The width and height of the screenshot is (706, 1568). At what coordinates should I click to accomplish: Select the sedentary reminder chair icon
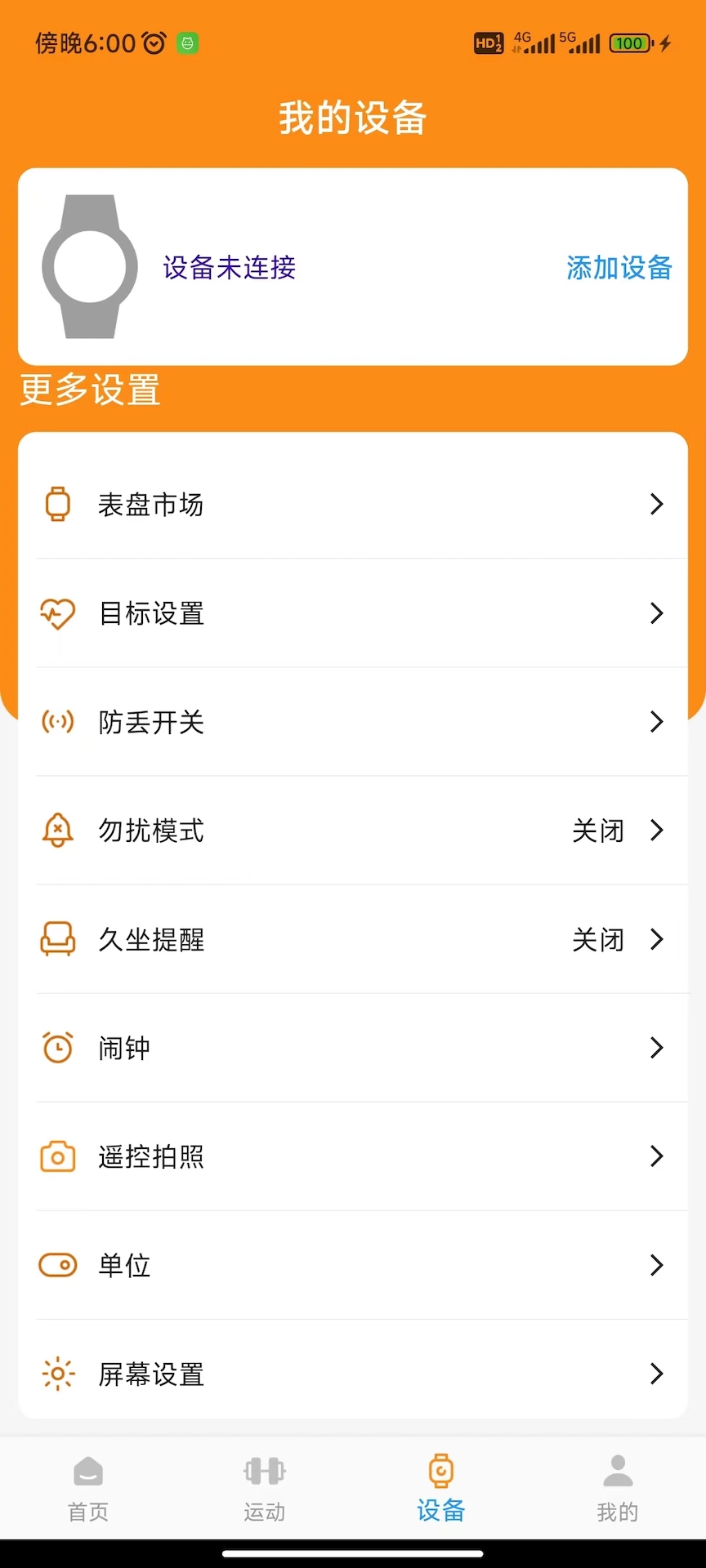click(x=57, y=939)
